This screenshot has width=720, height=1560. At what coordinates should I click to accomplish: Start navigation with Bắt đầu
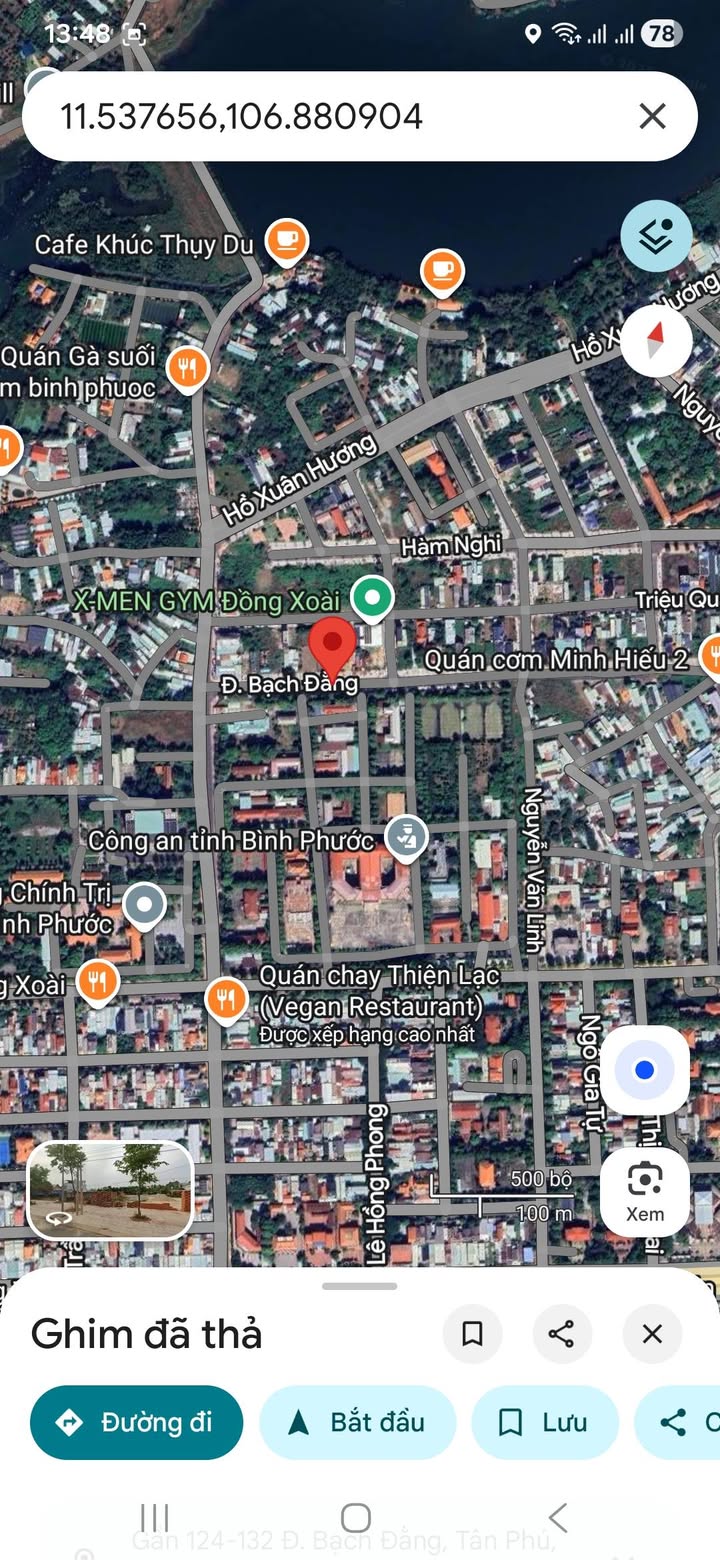coord(357,1422)
